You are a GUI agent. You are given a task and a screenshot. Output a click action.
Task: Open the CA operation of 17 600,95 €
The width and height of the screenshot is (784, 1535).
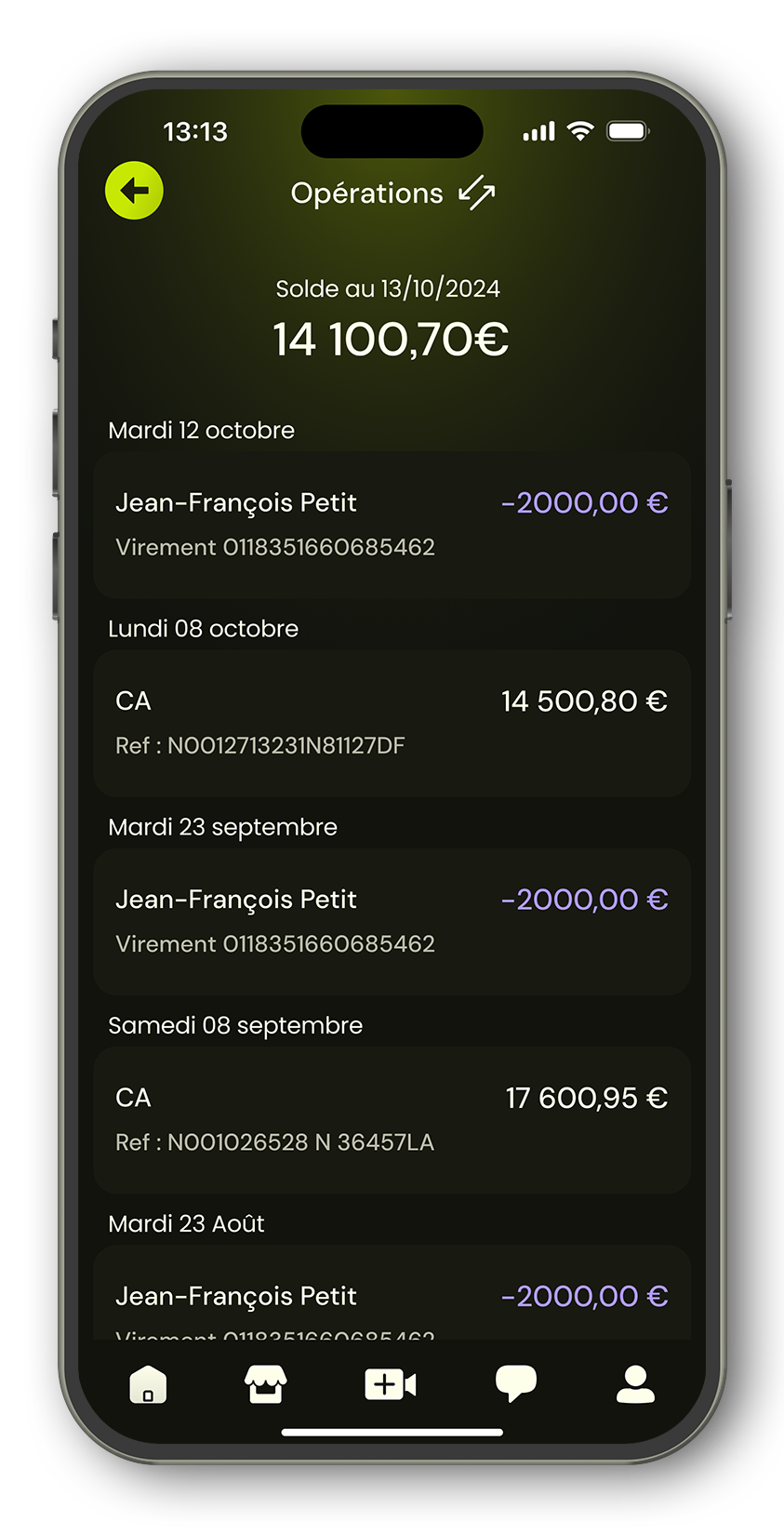[x=392, y=1120]
